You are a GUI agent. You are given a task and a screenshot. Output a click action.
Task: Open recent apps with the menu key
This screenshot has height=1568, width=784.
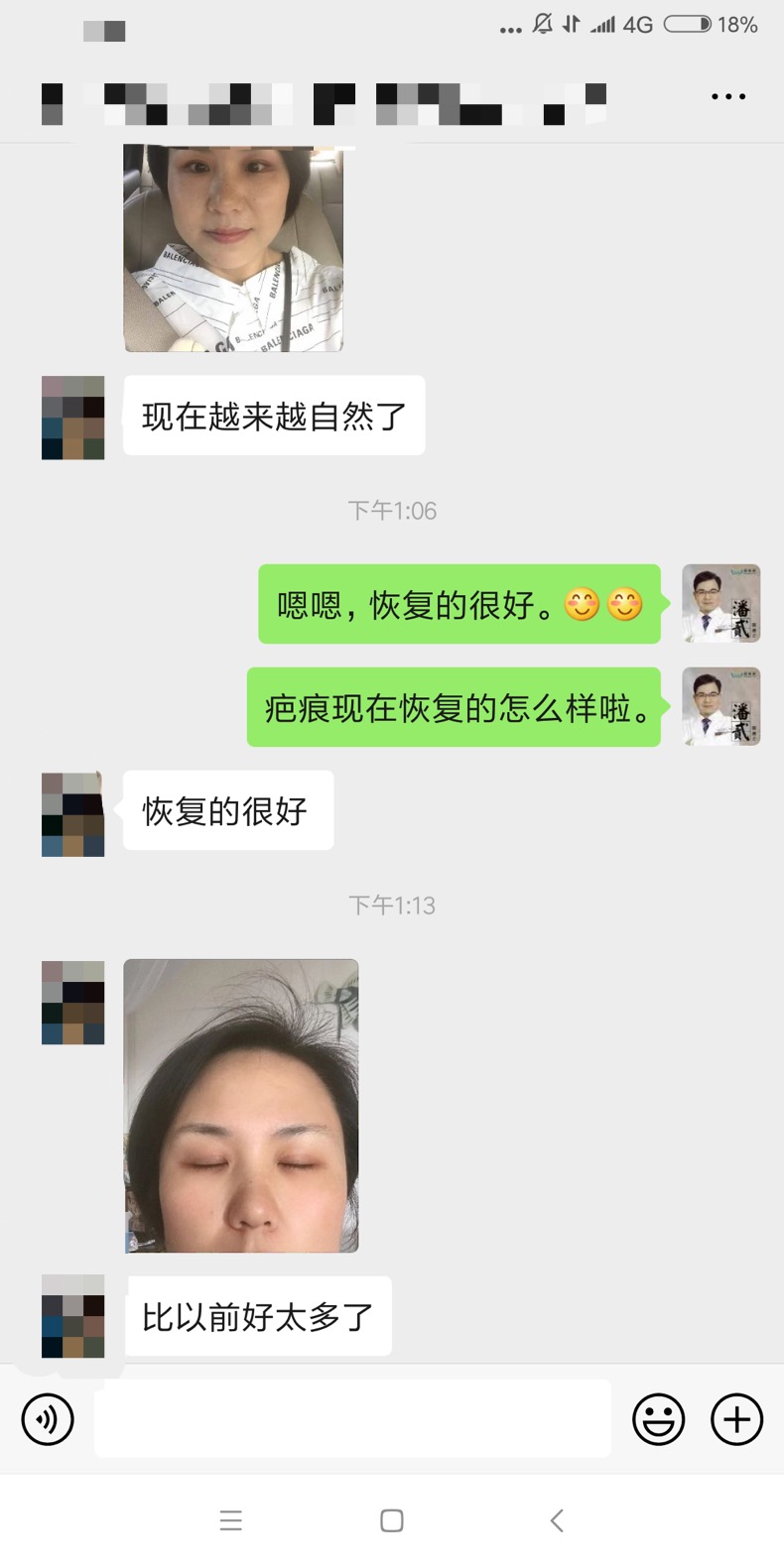(x=230, y=1519)
